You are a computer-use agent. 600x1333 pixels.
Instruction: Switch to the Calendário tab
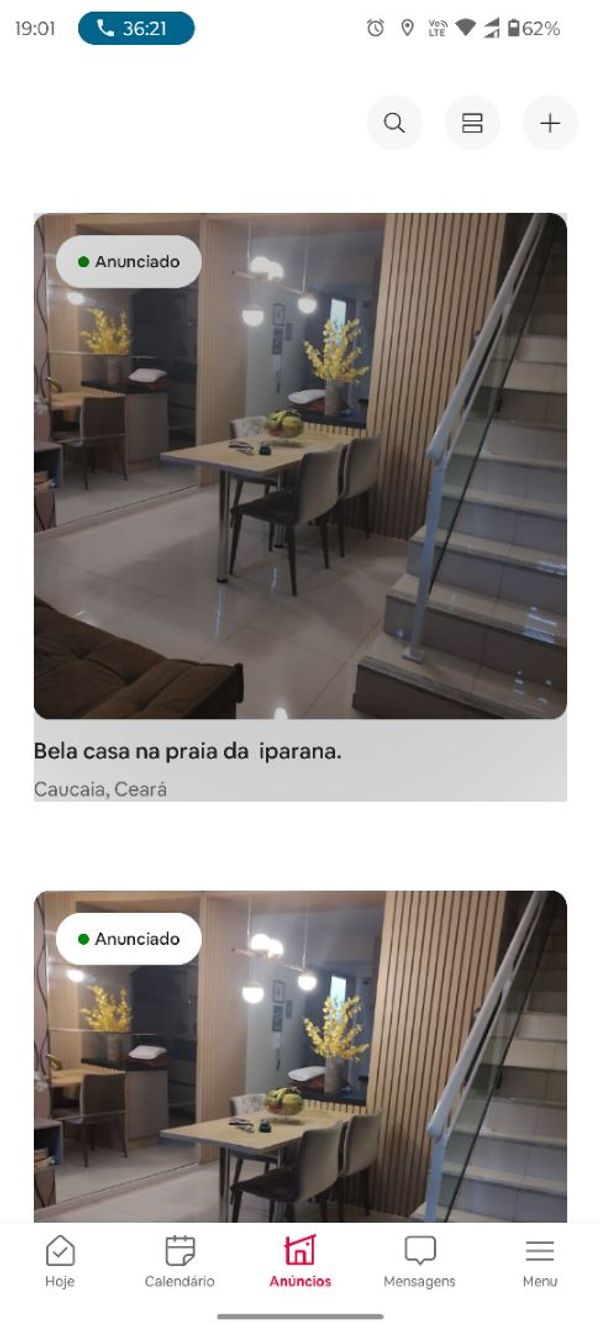[180, 1261]
